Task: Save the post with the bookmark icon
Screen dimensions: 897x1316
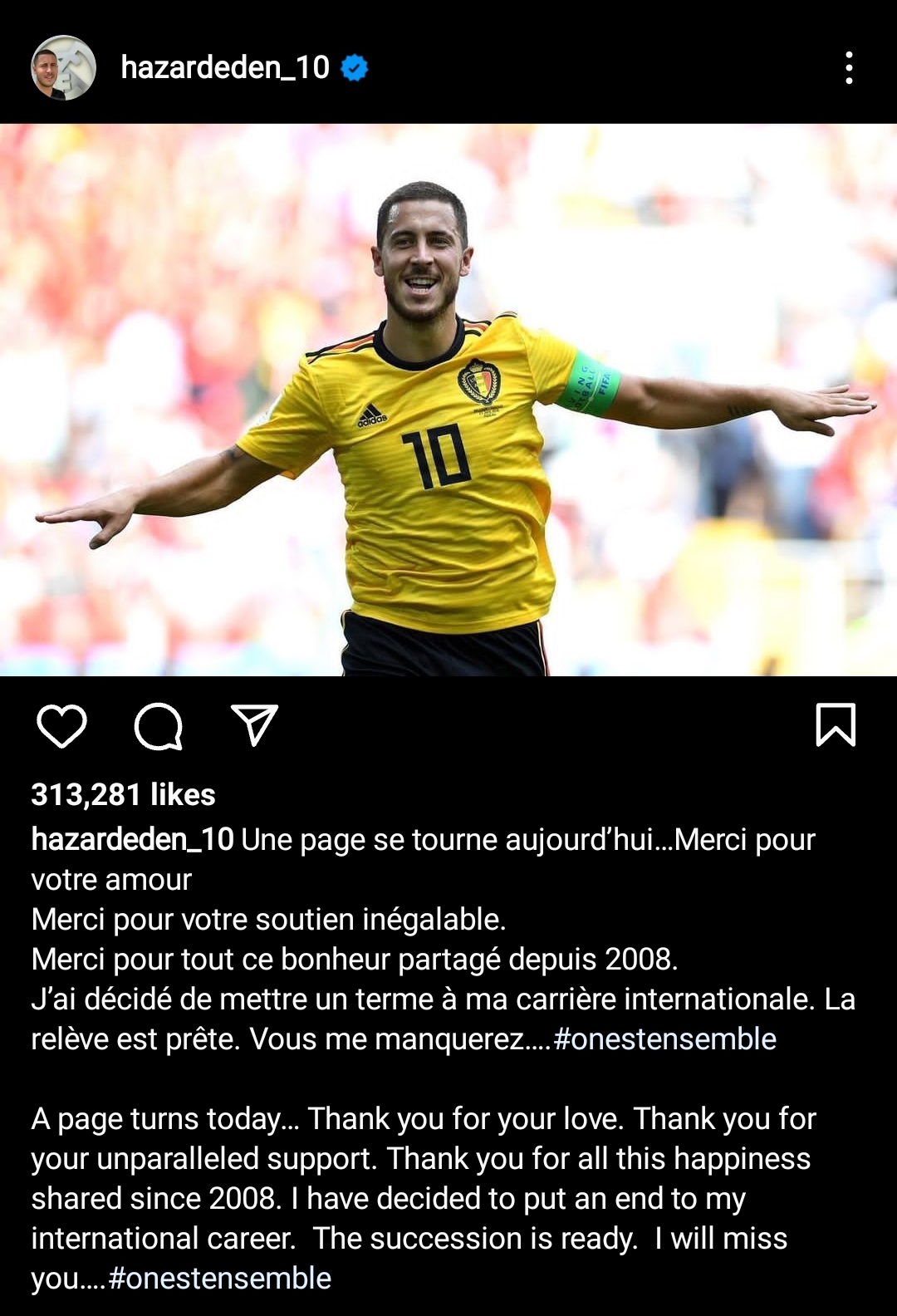Action: (x=835, y=725)
